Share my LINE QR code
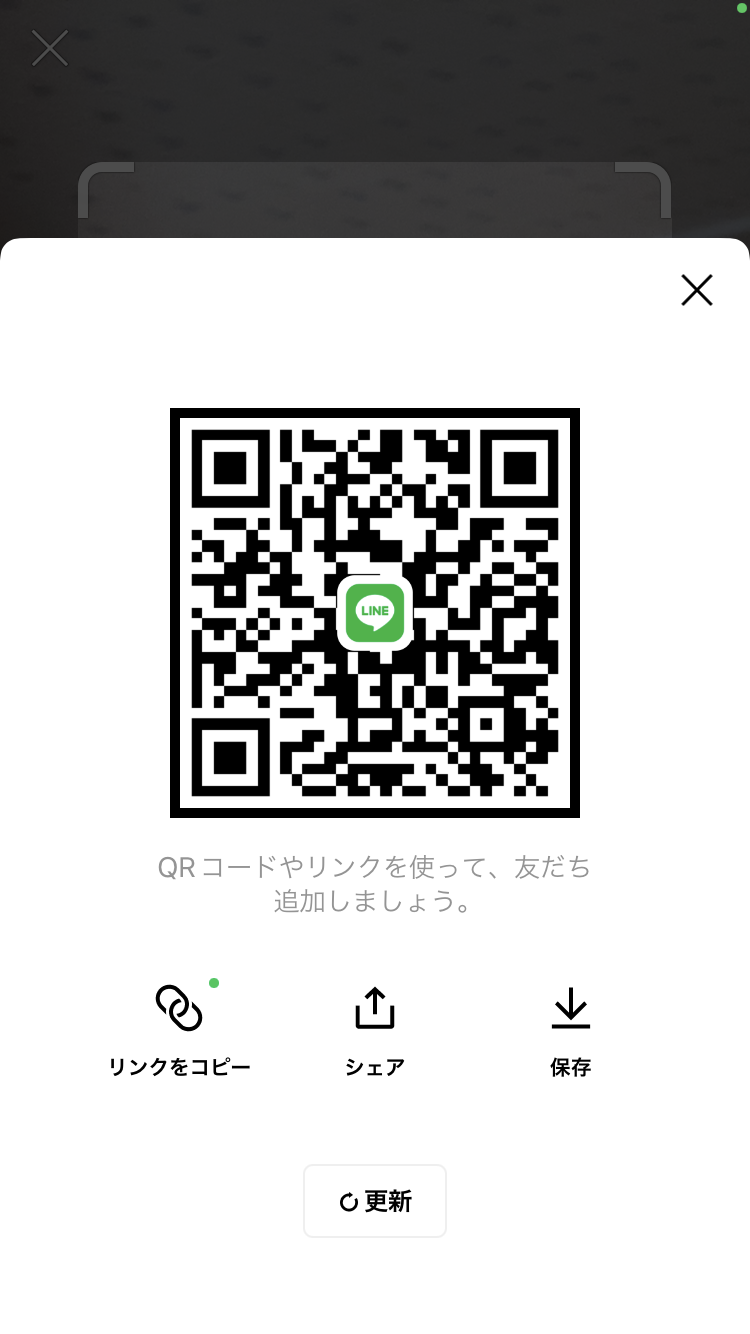The width and height of the screenshot is (750, 1334). (x=375, y=1028)
